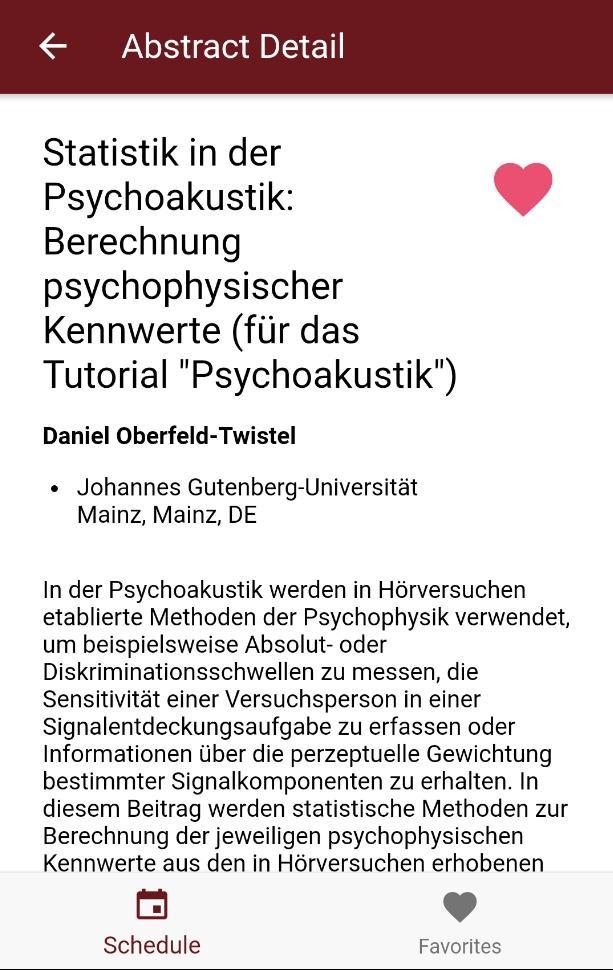Switch to the Schedule tab
613x970 pixels.
click(x=152, y=922)
